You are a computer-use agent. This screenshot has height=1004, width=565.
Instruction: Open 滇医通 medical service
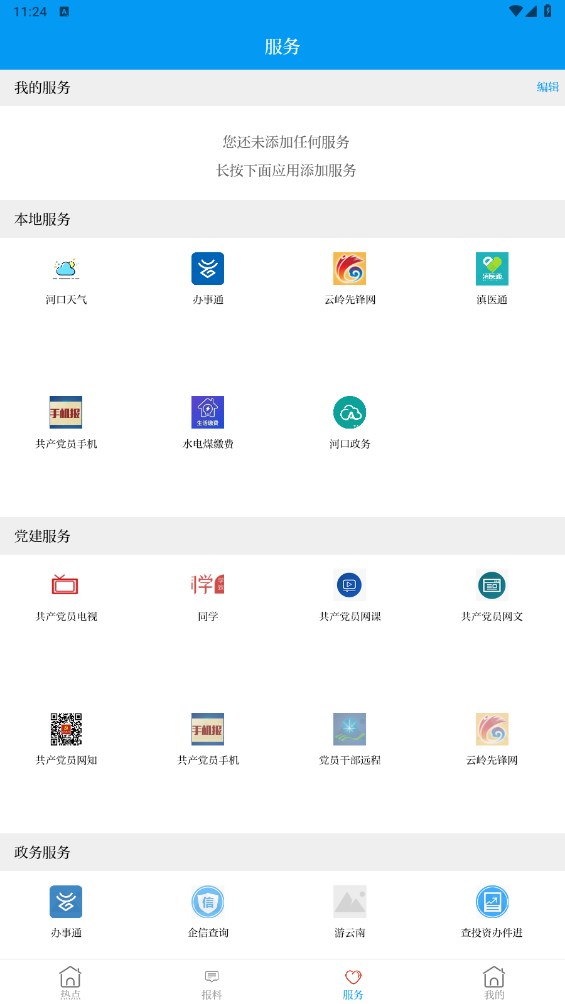(492, 279)
